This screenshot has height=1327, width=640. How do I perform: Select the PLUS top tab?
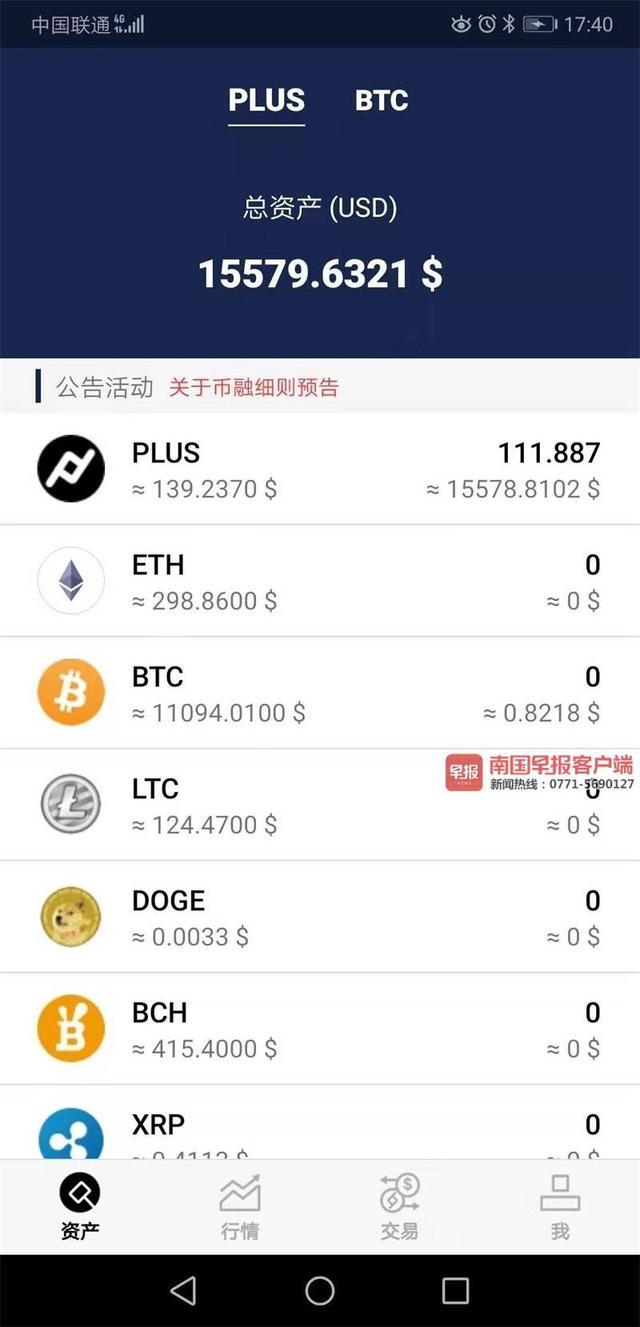266,101
